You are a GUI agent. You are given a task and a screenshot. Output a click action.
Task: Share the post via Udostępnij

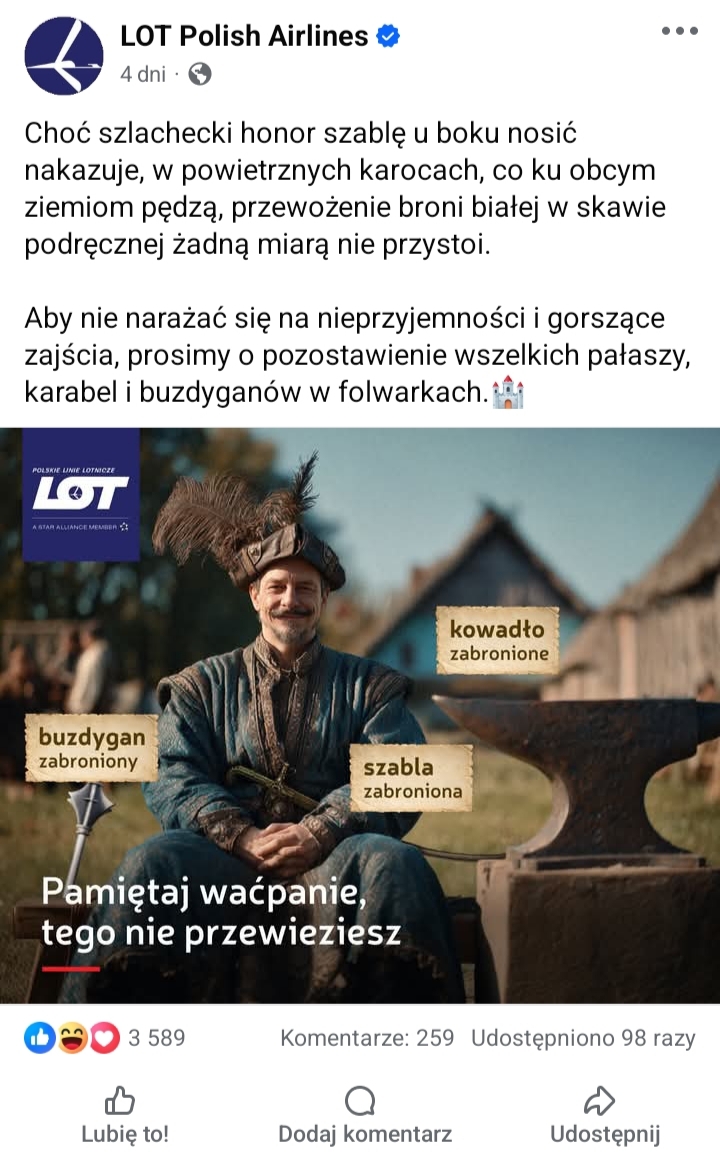point(604,1115)
